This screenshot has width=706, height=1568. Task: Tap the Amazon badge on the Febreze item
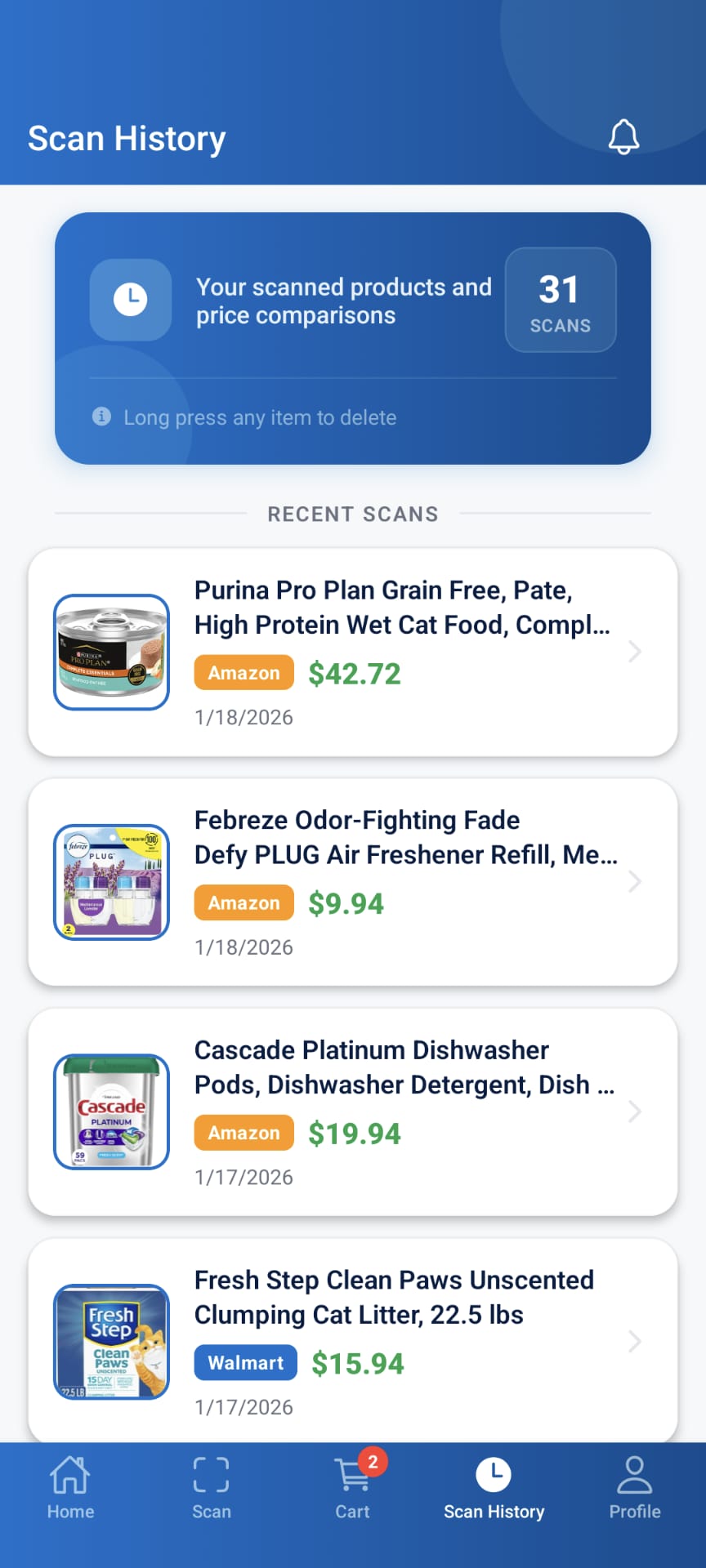(243, 902)
